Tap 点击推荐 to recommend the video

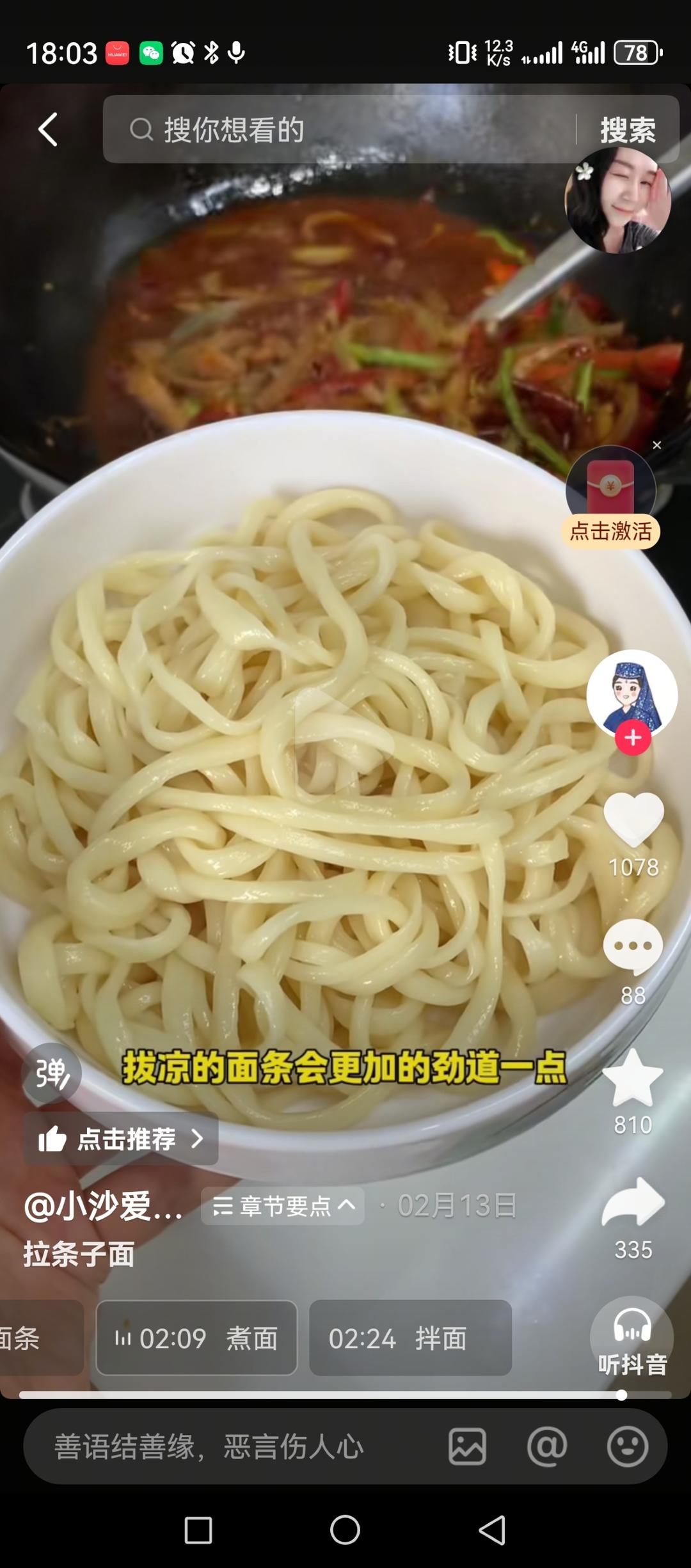121,1139
